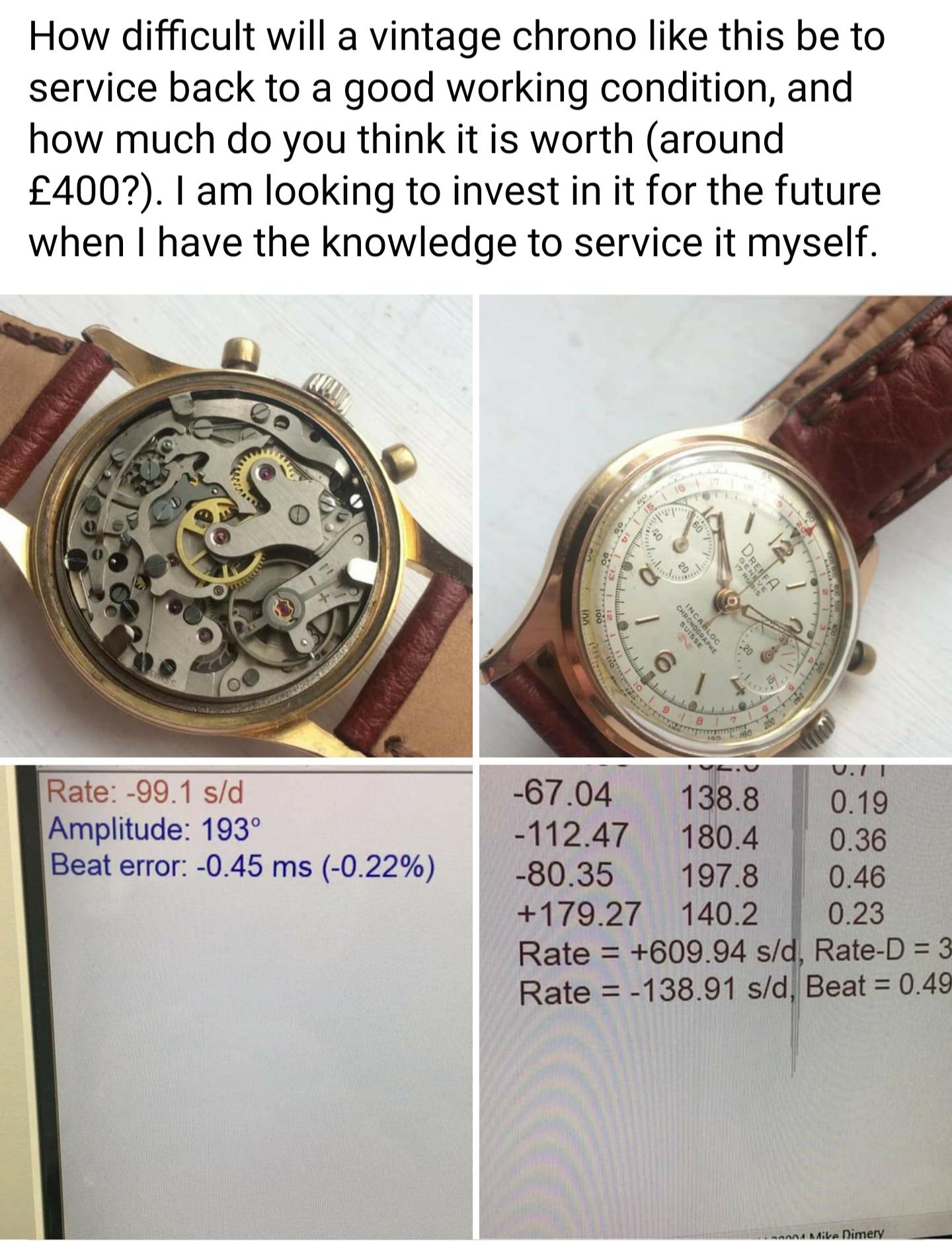This screenshot has height=1242, width=952.
Task: View the photo with Rate = +609.94 s/d
Action: (x=715, y=999)
